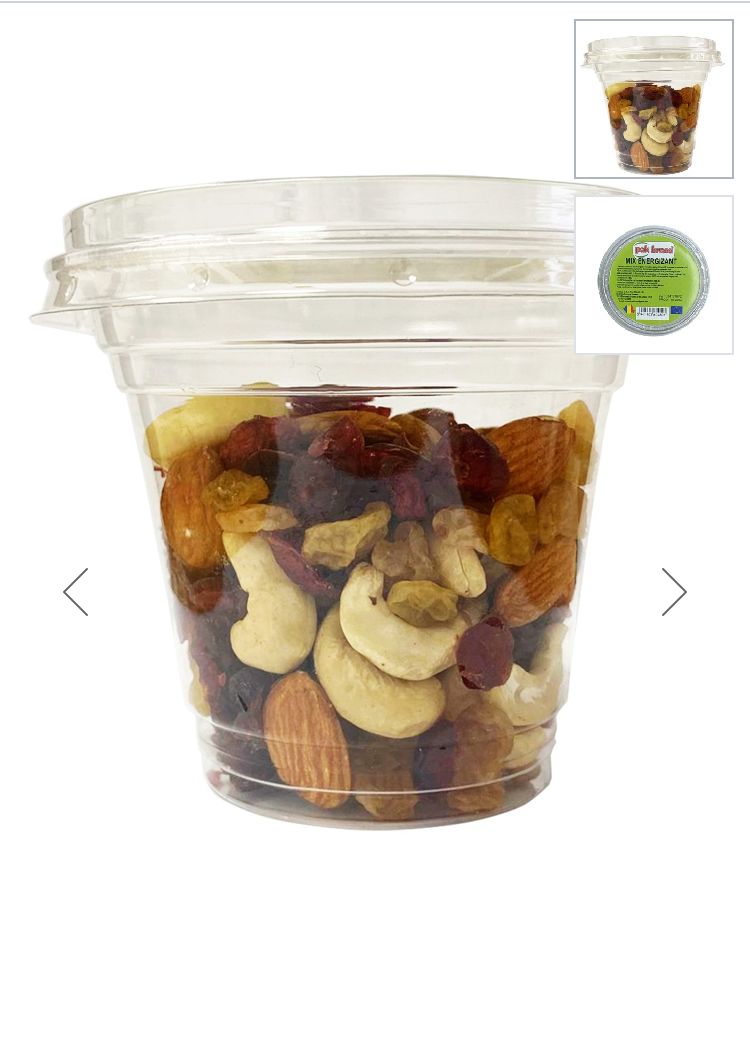Click the back navigation arrow beside the cup
750x1040 pixels.
73,591
